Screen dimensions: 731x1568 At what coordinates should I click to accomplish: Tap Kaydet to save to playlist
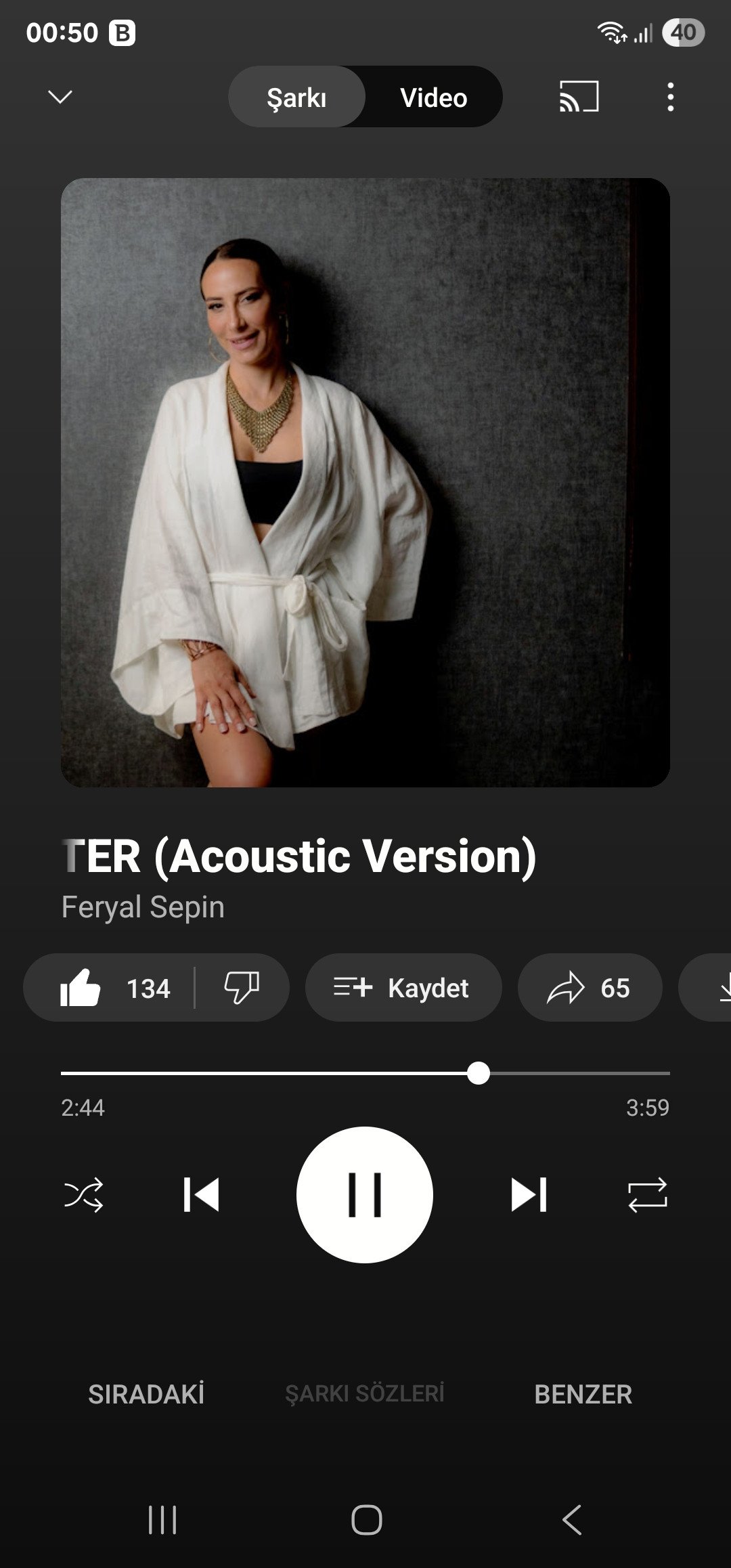pyautogui.click(x=403, y=988)
